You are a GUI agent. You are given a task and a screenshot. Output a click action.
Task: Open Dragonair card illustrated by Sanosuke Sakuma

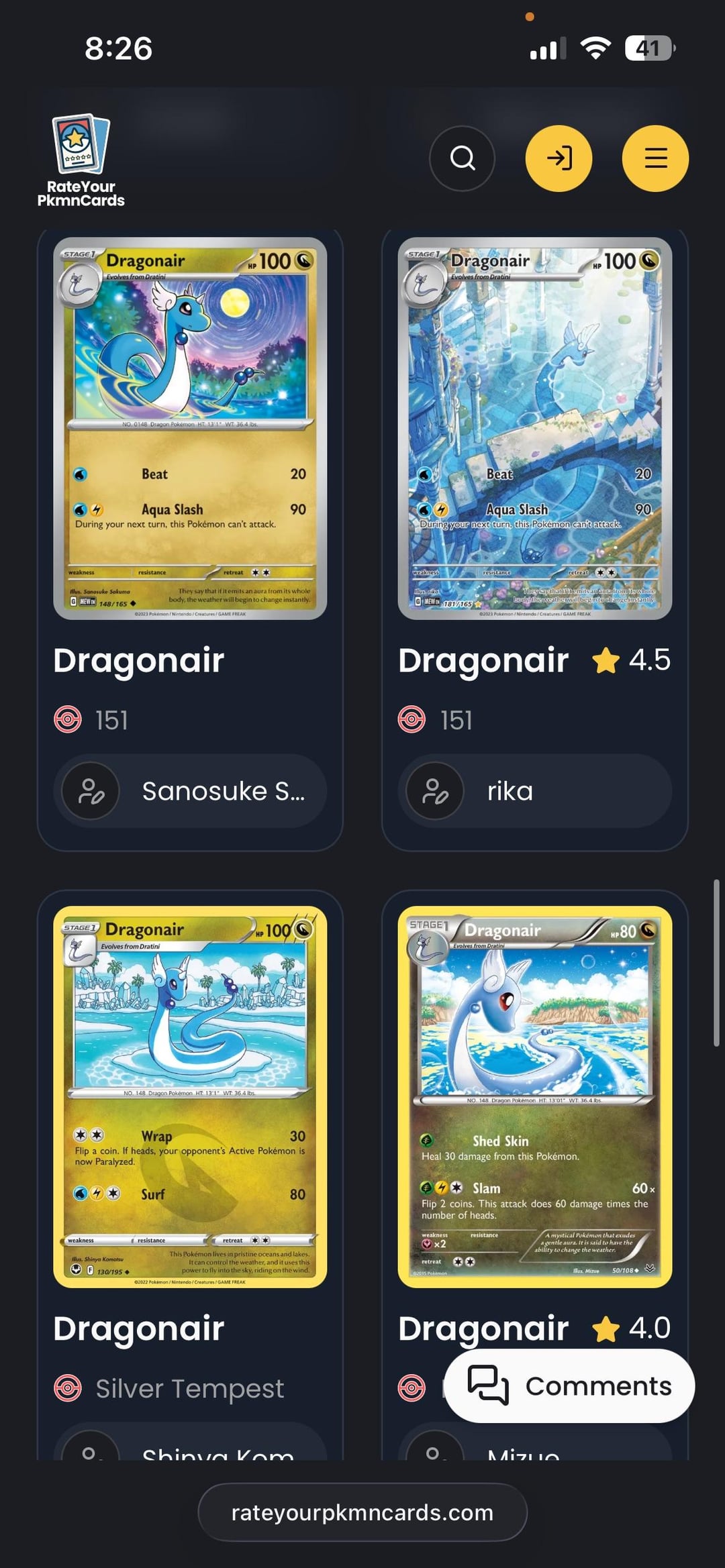click(190, 428)
